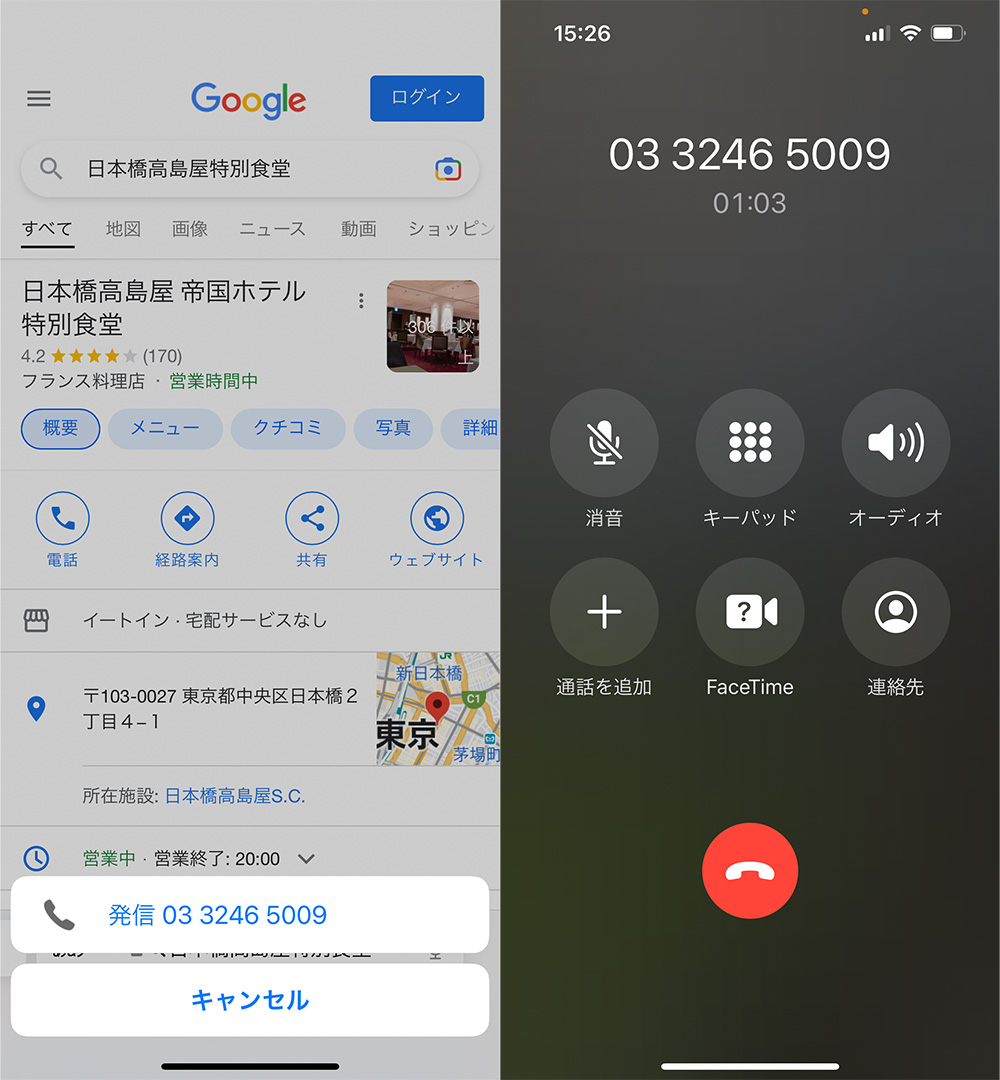Image resolution: width=1000 pixels, height=1080 pixels.
Task: Open 連絡先 contacts during the call
Action: [895, 612]
